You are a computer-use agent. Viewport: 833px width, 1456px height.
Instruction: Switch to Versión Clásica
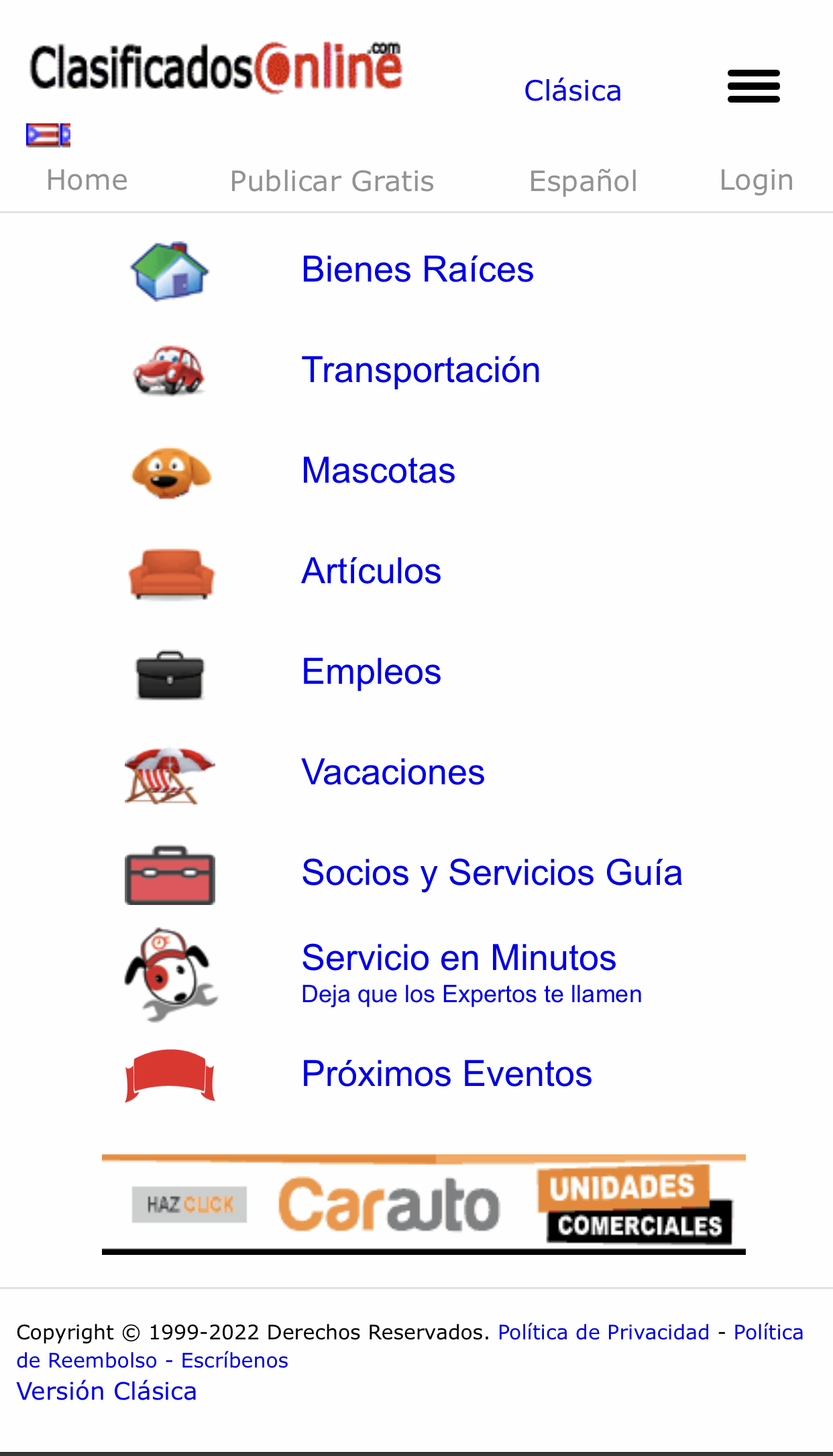(x=107, y=1392)
